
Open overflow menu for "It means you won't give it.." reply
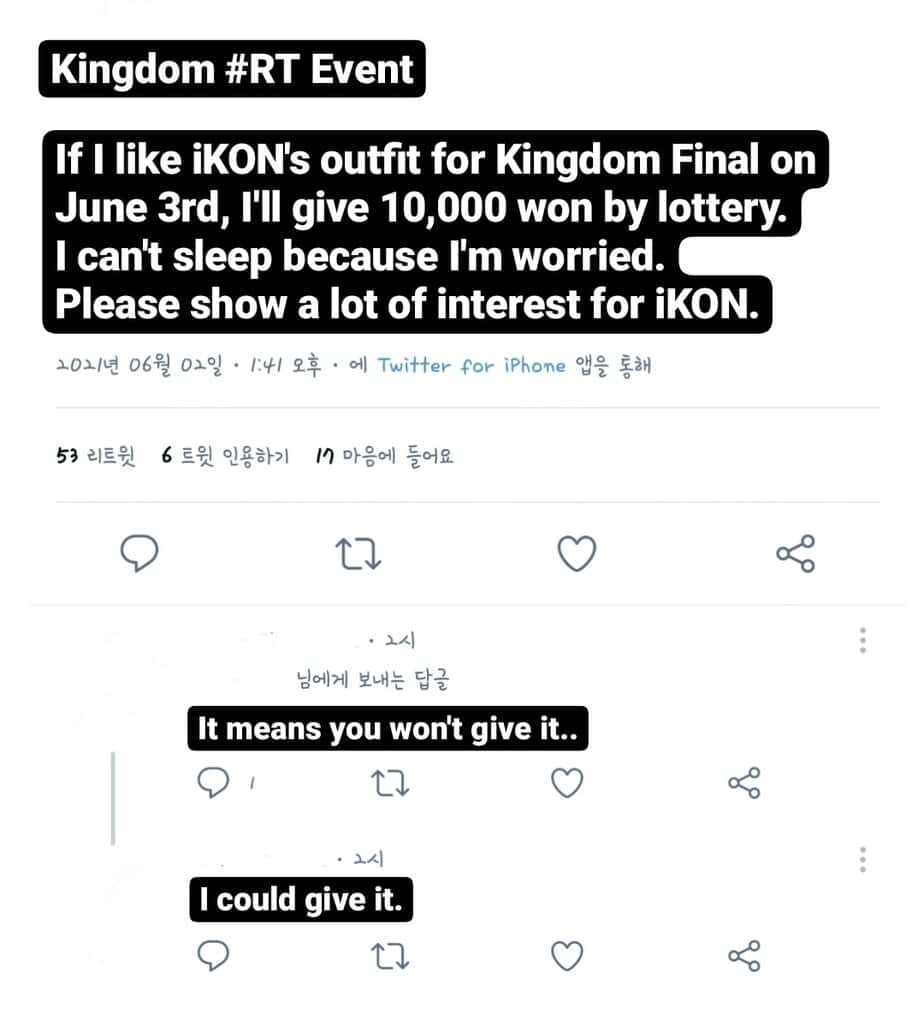[862, 641]
